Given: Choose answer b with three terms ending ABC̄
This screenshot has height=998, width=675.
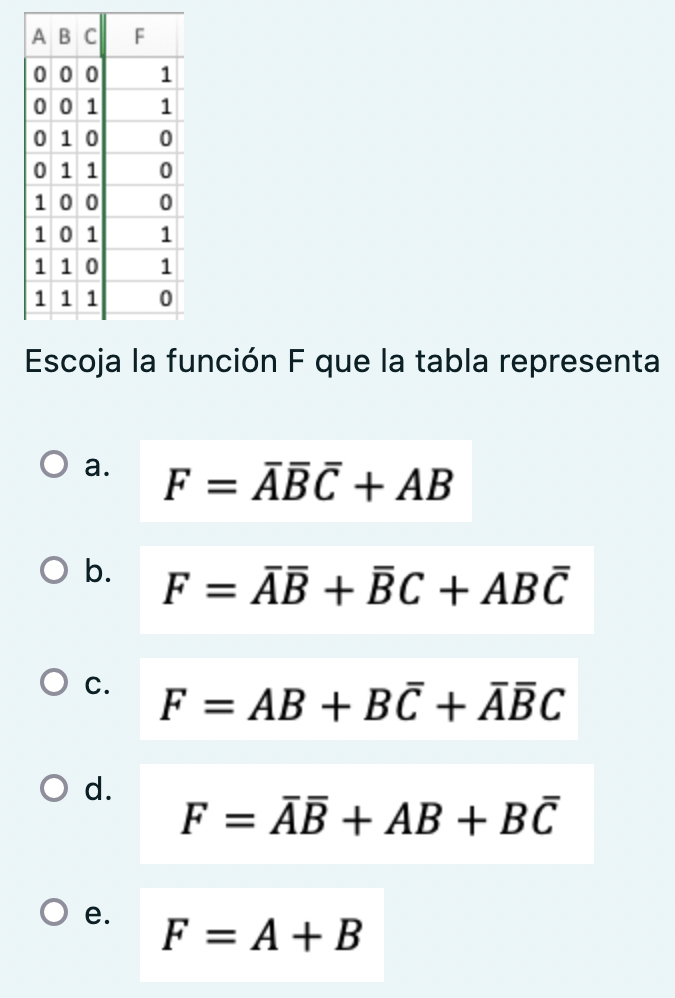Looking at the screenshot, I should (53, 572).
